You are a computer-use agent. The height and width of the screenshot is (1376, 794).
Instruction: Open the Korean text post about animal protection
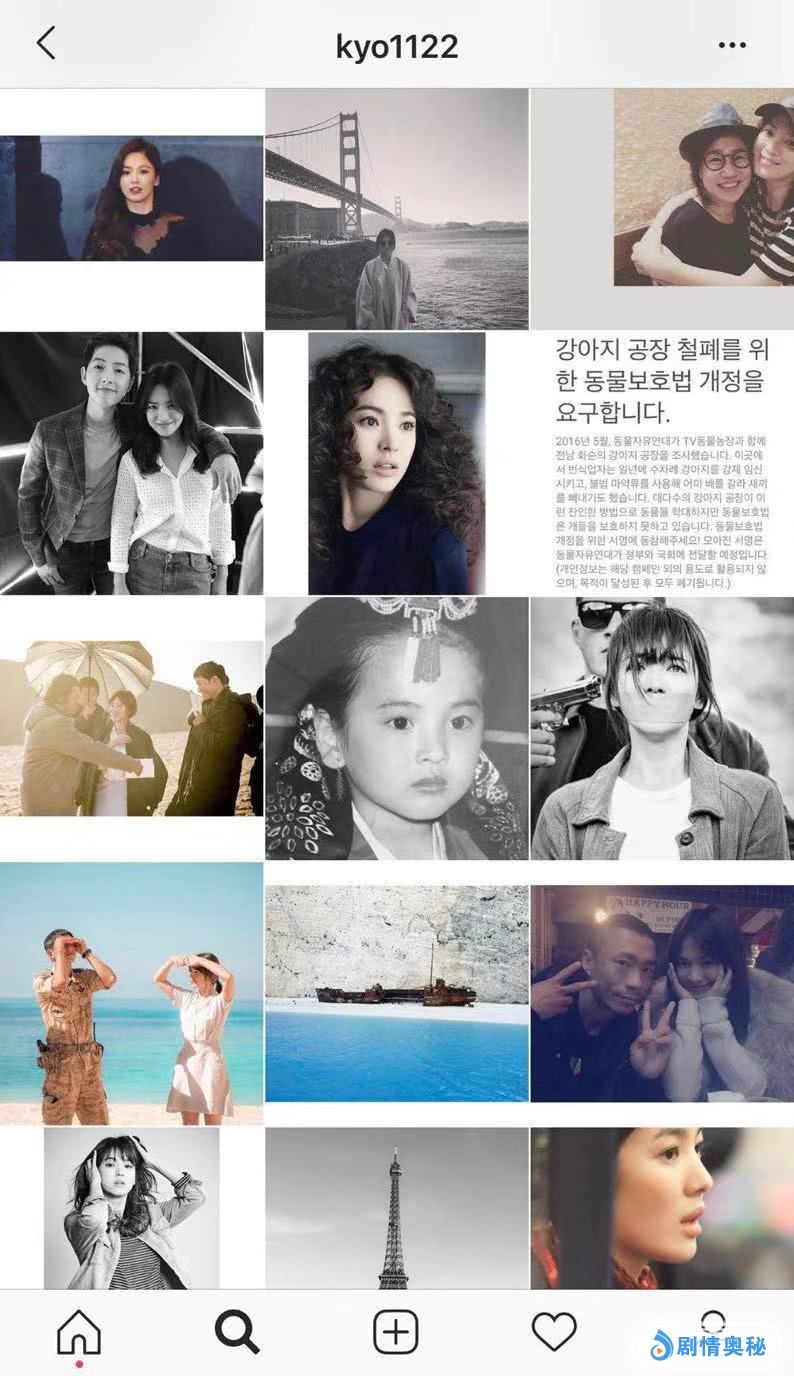pos(662,463)
